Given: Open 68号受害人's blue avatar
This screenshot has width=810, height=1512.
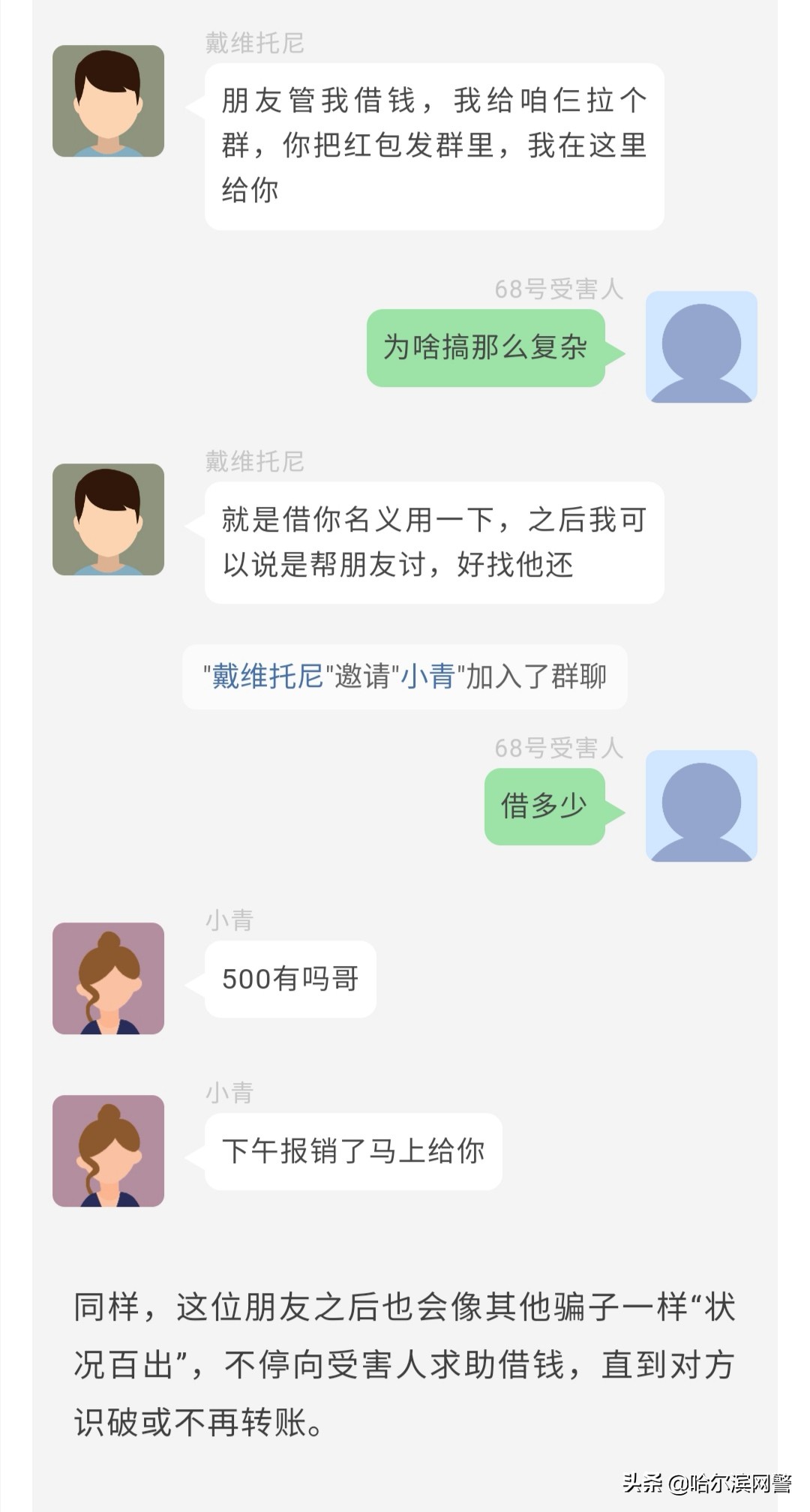Looking at the screenshot, I should coord(701,347).
